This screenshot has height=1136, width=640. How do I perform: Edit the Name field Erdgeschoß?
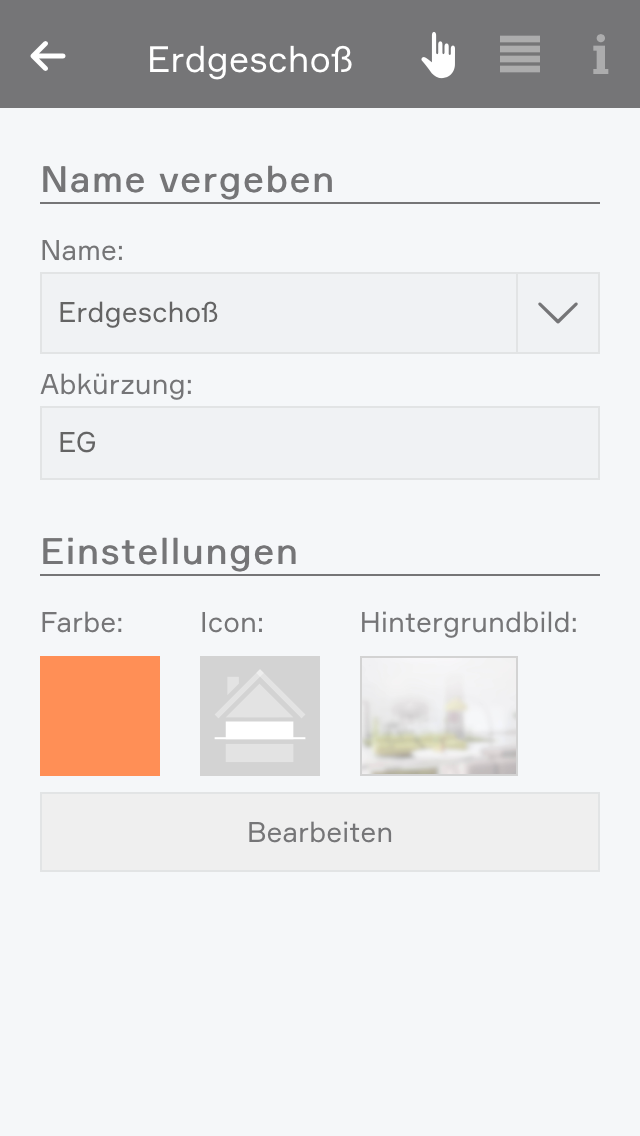click(278, 313)
